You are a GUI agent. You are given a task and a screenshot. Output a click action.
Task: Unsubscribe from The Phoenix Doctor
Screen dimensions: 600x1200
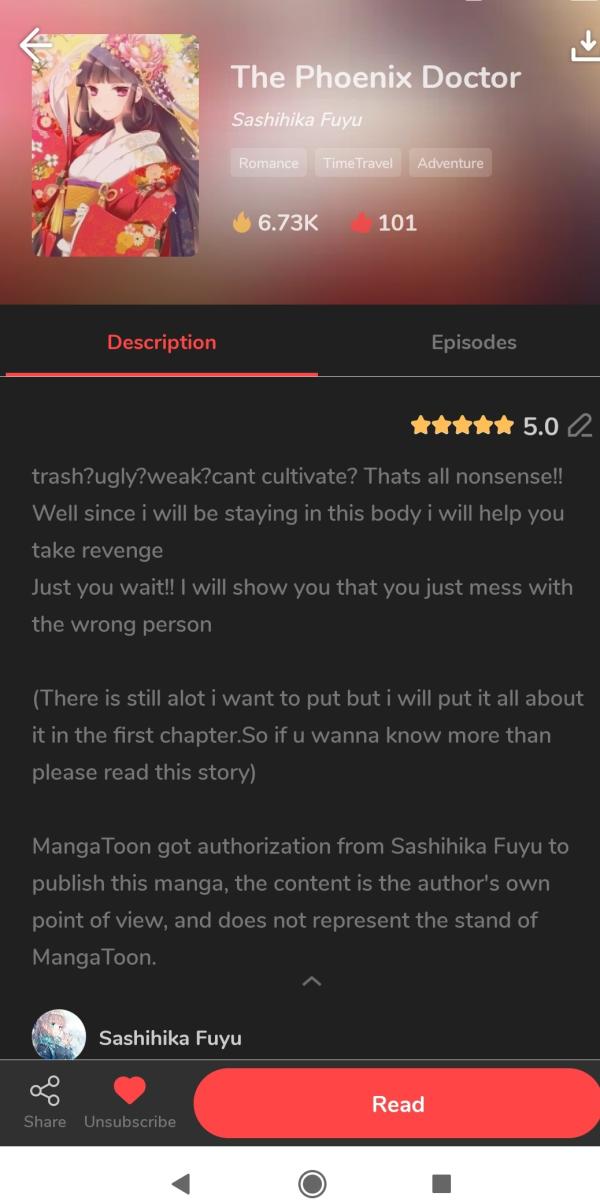(x=130, y=1102)
